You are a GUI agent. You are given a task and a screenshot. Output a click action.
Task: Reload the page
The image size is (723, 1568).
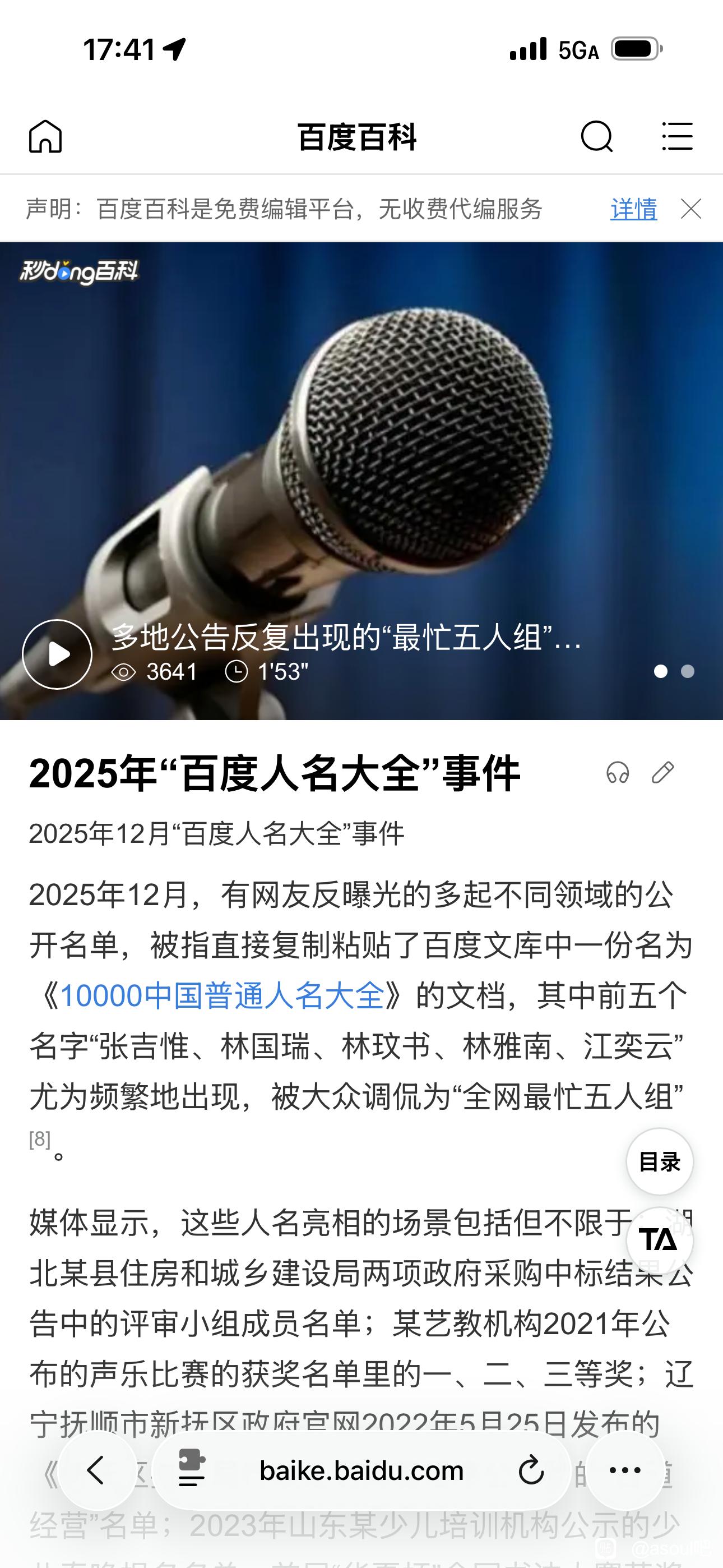[x=531, y=1470]
